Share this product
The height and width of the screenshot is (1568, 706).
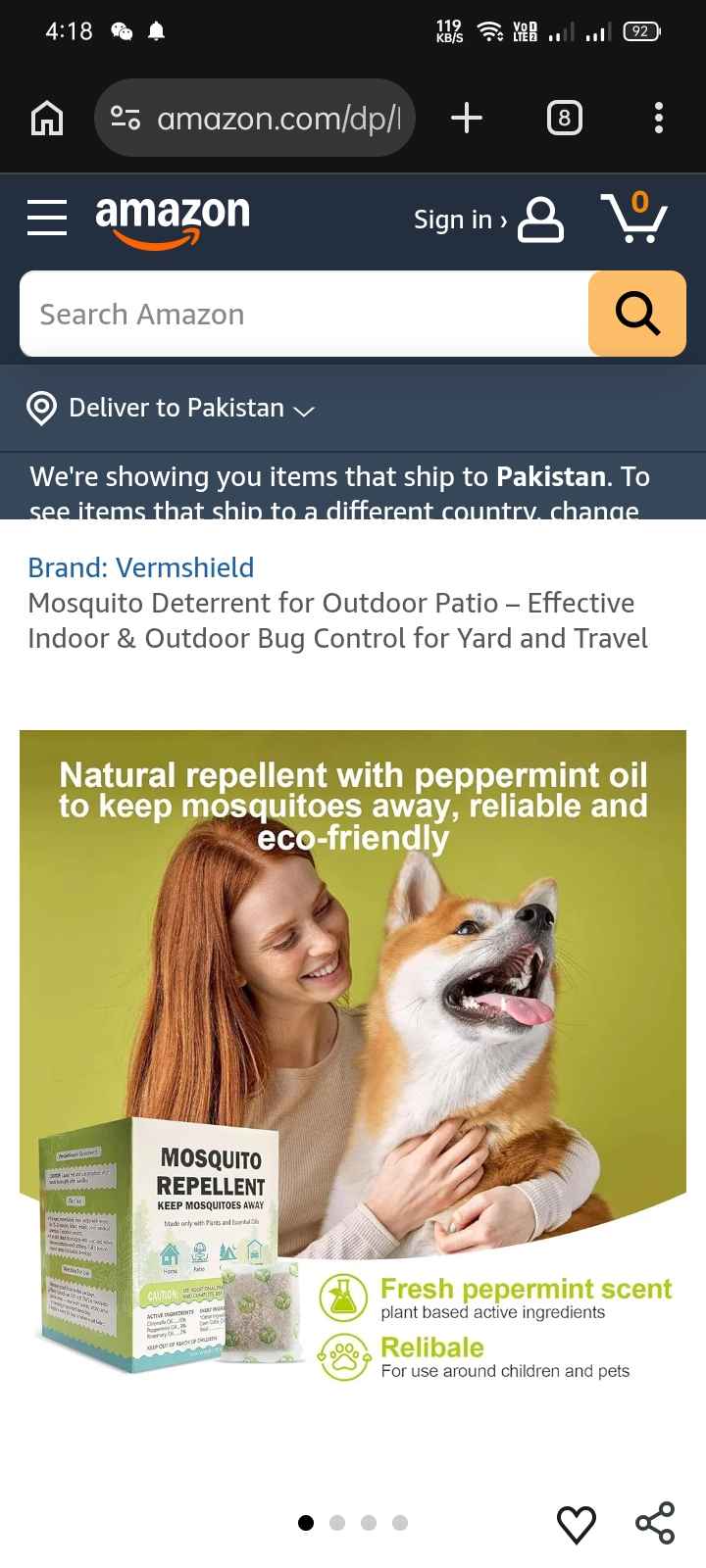[x=655, y=1523]
